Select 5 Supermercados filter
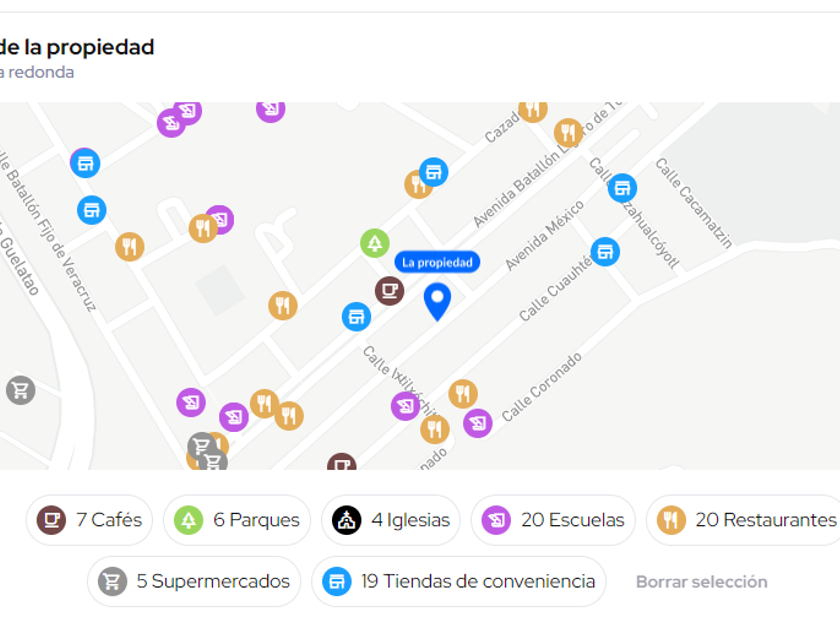Screen dimensions: 840x630 193,581
